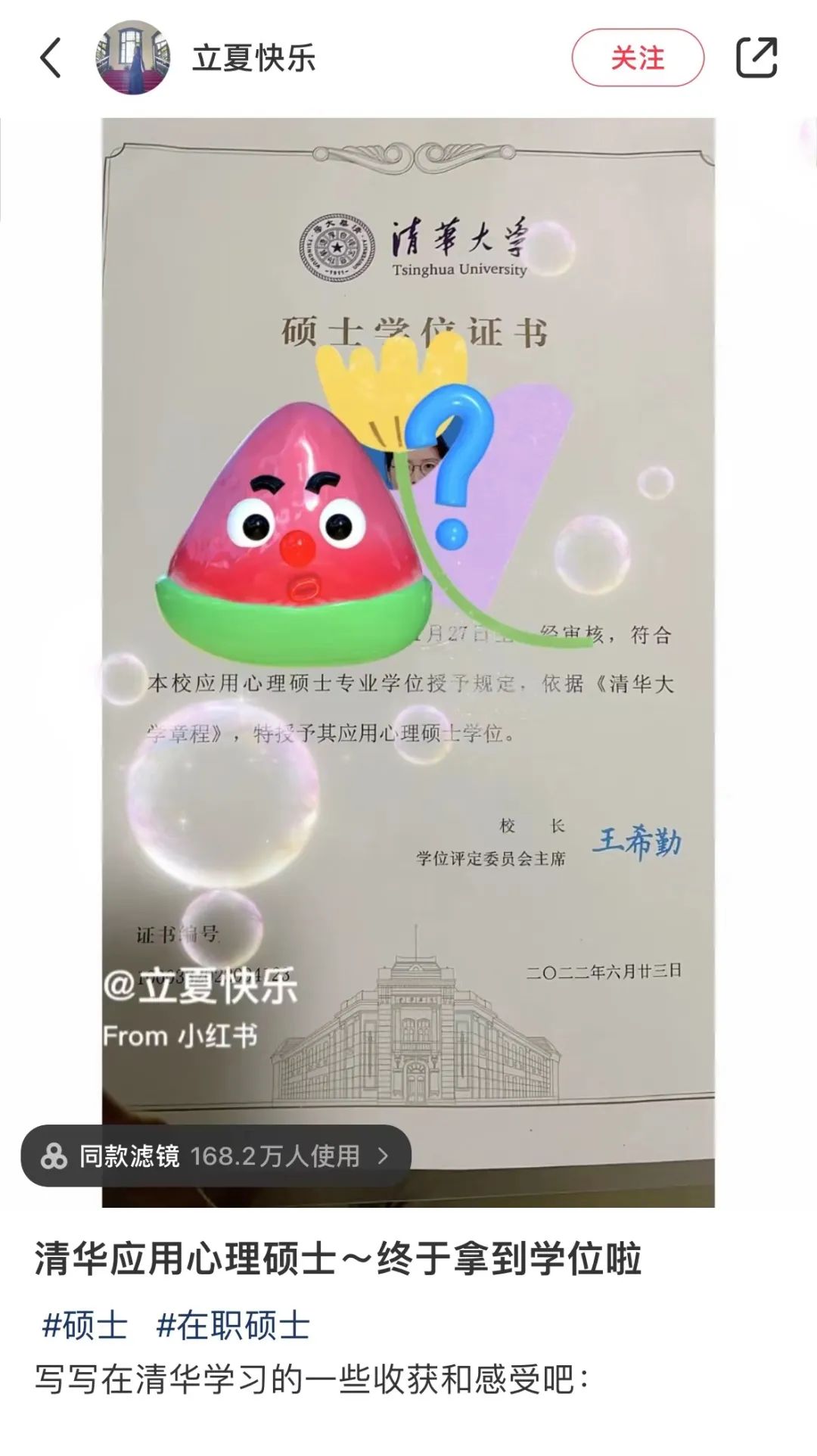The image size is (817, 1456).
Task: Go back using the arrow
Action: coord(51,58)
